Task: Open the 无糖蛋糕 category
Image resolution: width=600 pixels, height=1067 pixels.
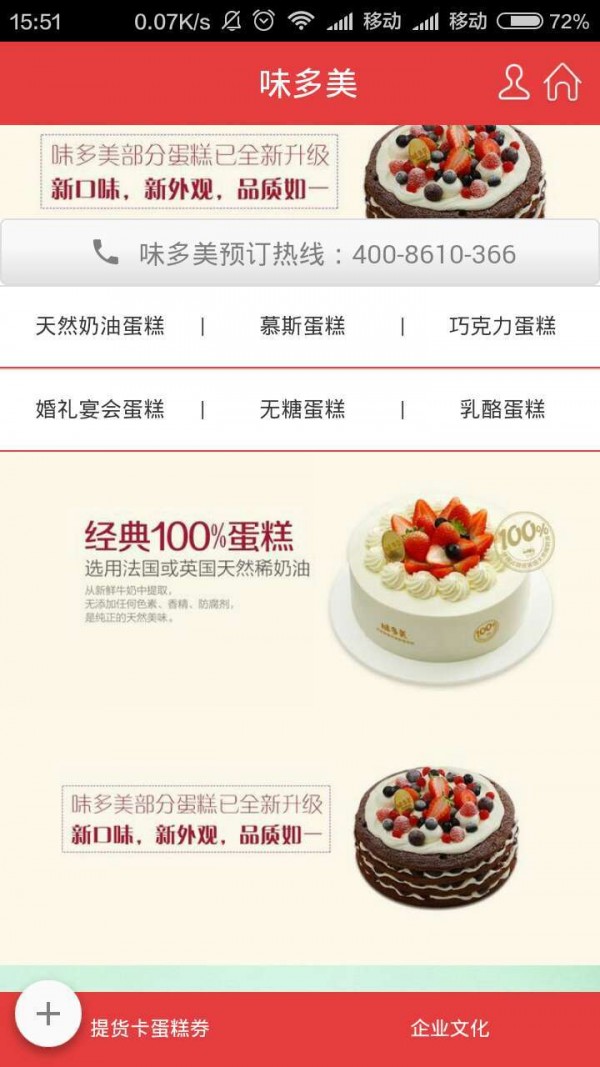Action: point(302,409)
